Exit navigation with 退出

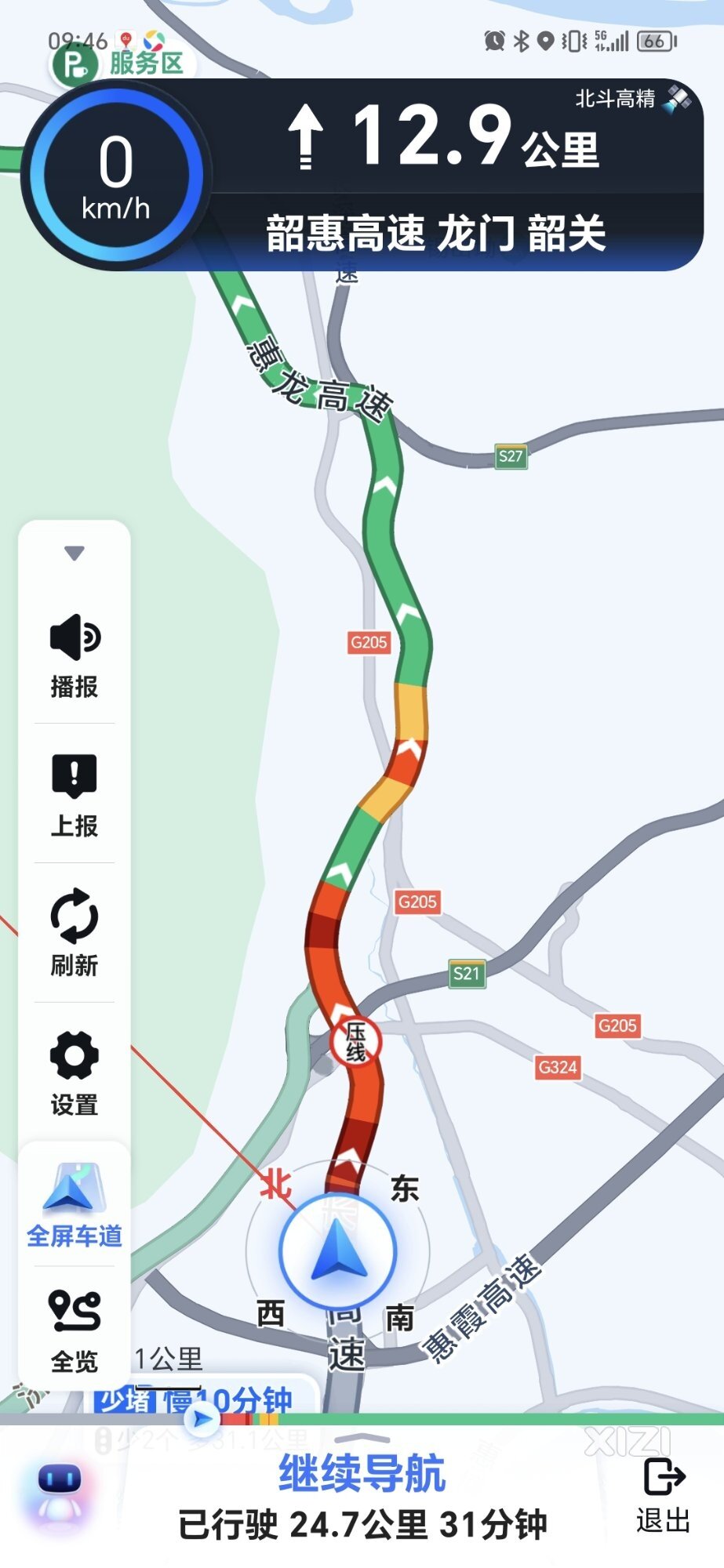(x=664, y=1495)
